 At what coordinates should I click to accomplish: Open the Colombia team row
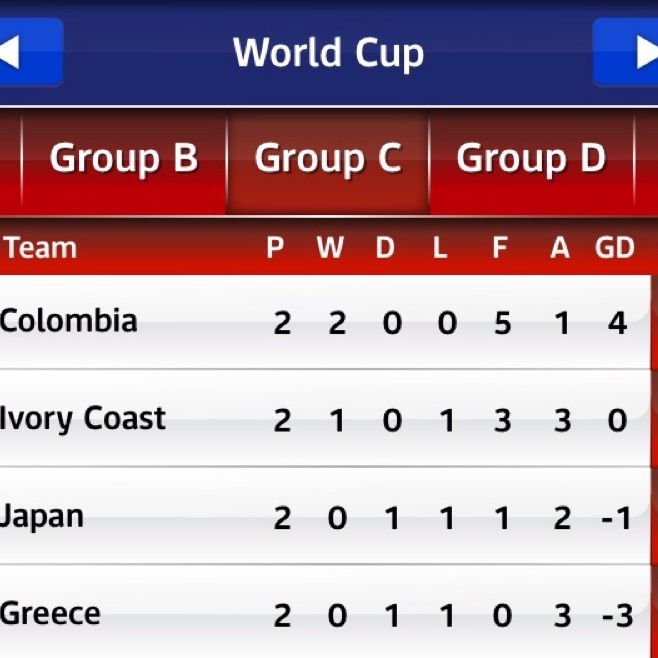(x=320, y=322)
